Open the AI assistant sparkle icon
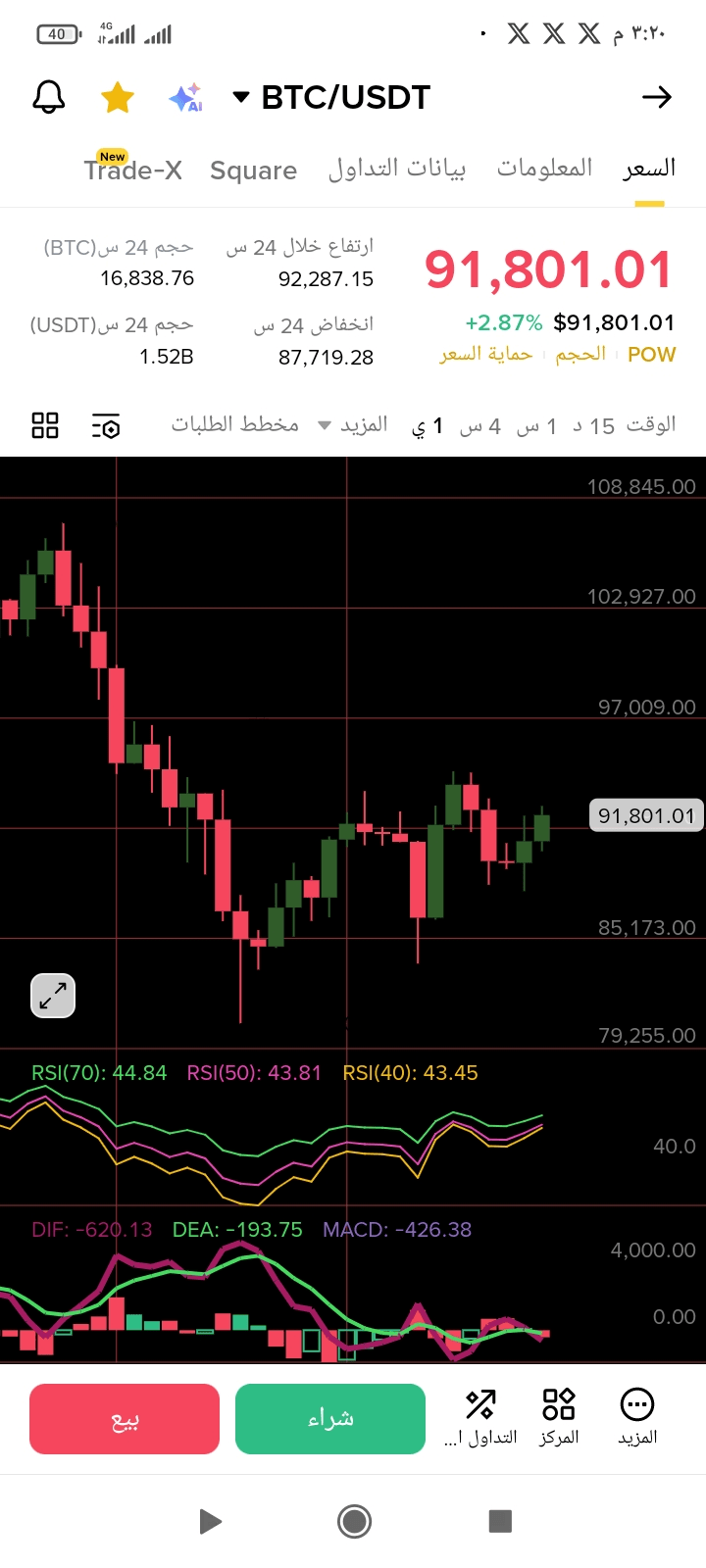The height and width of the screenshot is (1568, 706). [x=185, y=97]
